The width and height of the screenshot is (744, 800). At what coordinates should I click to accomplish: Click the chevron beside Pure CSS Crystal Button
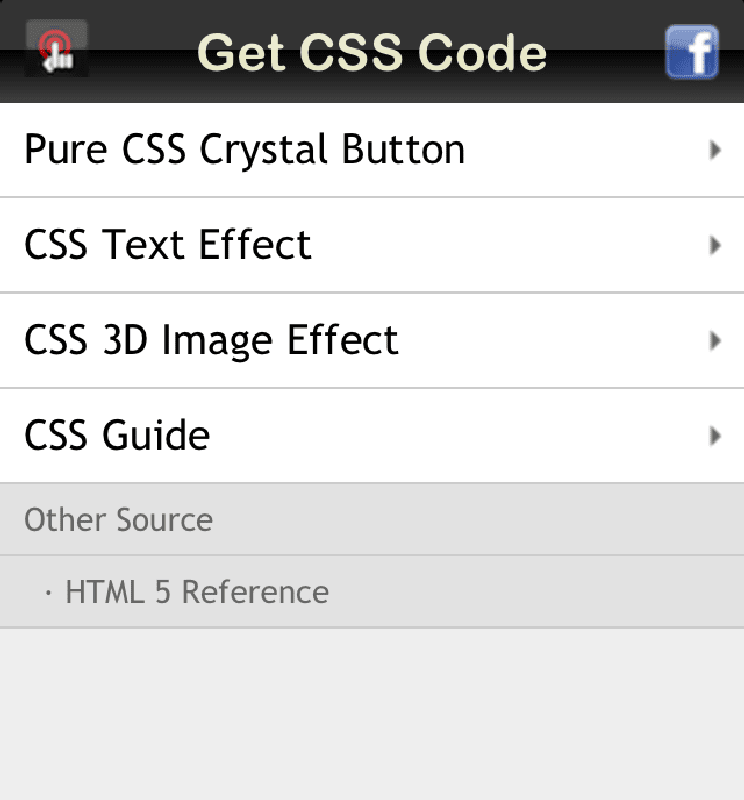(714, 151)
